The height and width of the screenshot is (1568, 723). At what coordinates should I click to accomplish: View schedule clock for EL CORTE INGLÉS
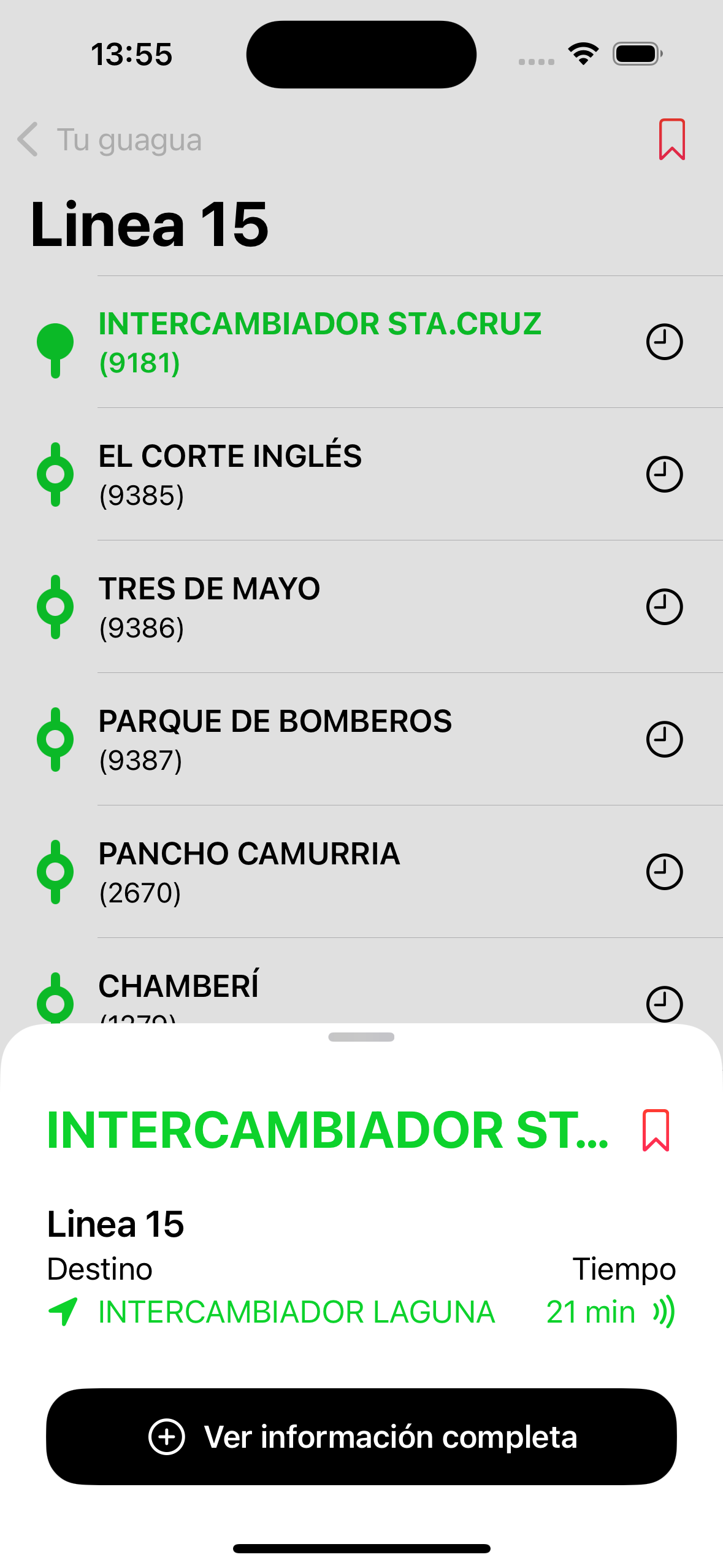tap(664, 474)
